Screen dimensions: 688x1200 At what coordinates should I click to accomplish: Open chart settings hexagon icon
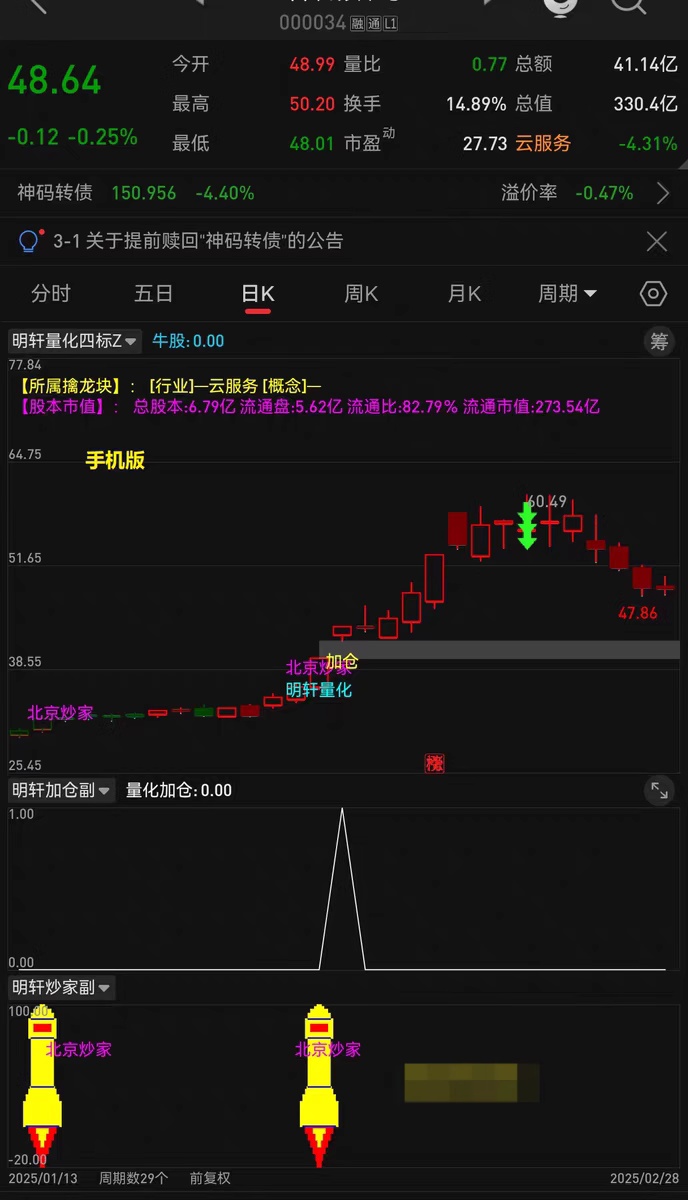click(653, 294)
